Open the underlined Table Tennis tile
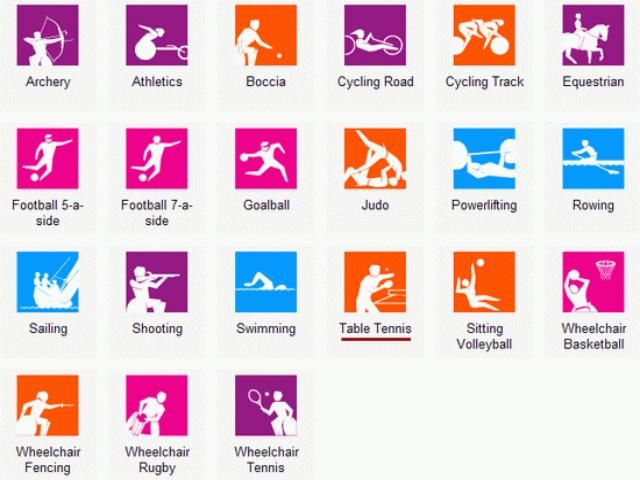Screen dimensions: 640x480 [375, 282]
